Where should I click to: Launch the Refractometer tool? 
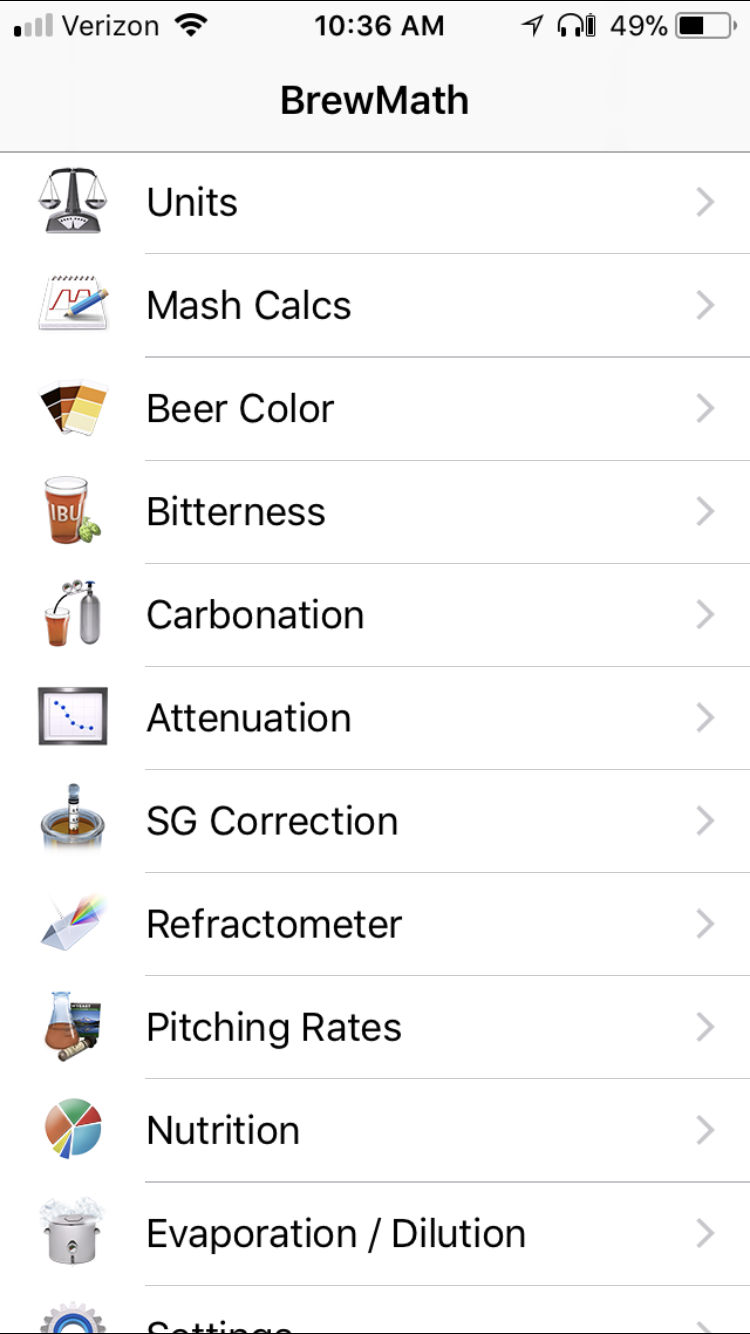pos(375,924)
